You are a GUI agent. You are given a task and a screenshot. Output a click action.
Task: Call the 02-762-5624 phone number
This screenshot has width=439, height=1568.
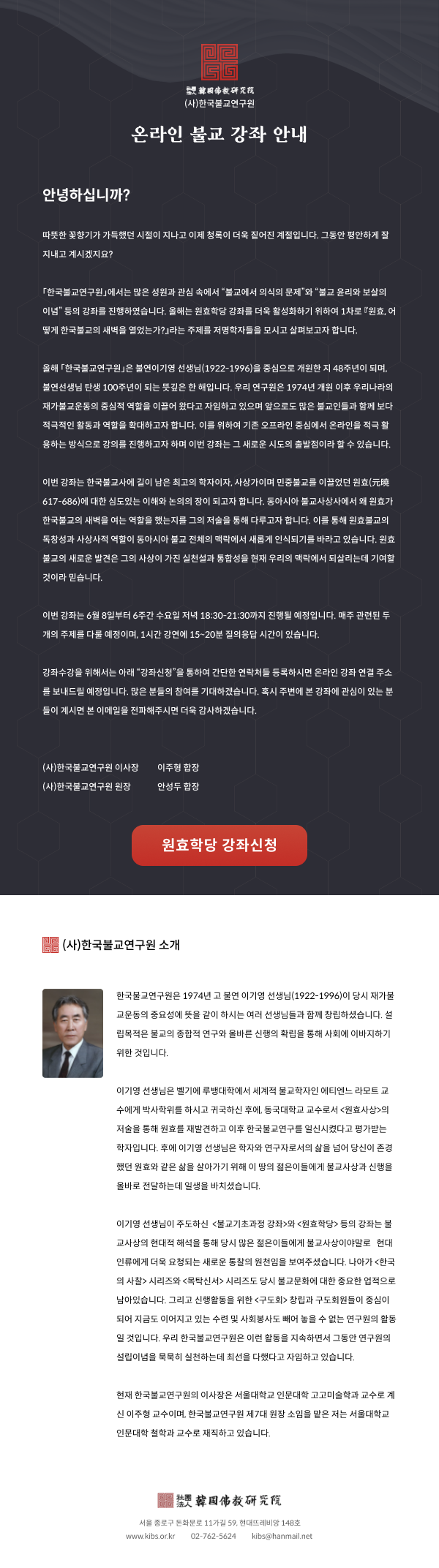[213, 1536]
